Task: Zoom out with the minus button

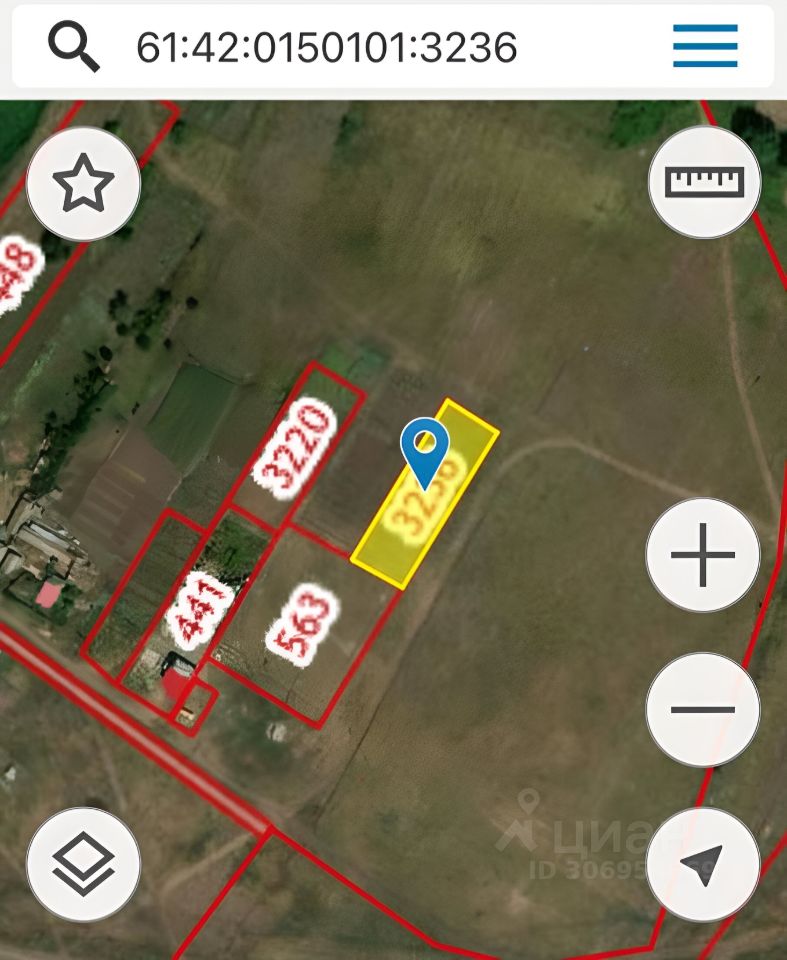Action: 703,710
